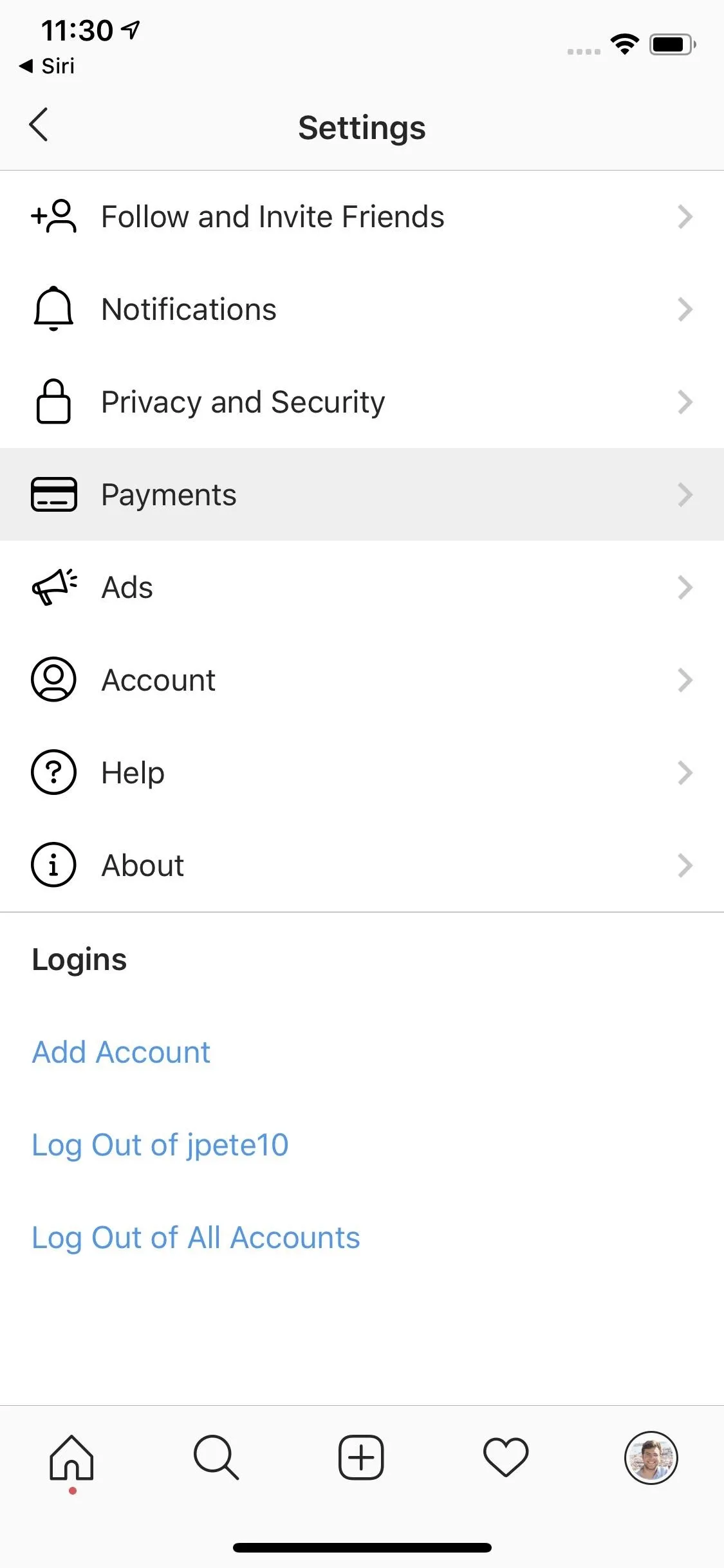Open Notifications settings

[362, 310]
